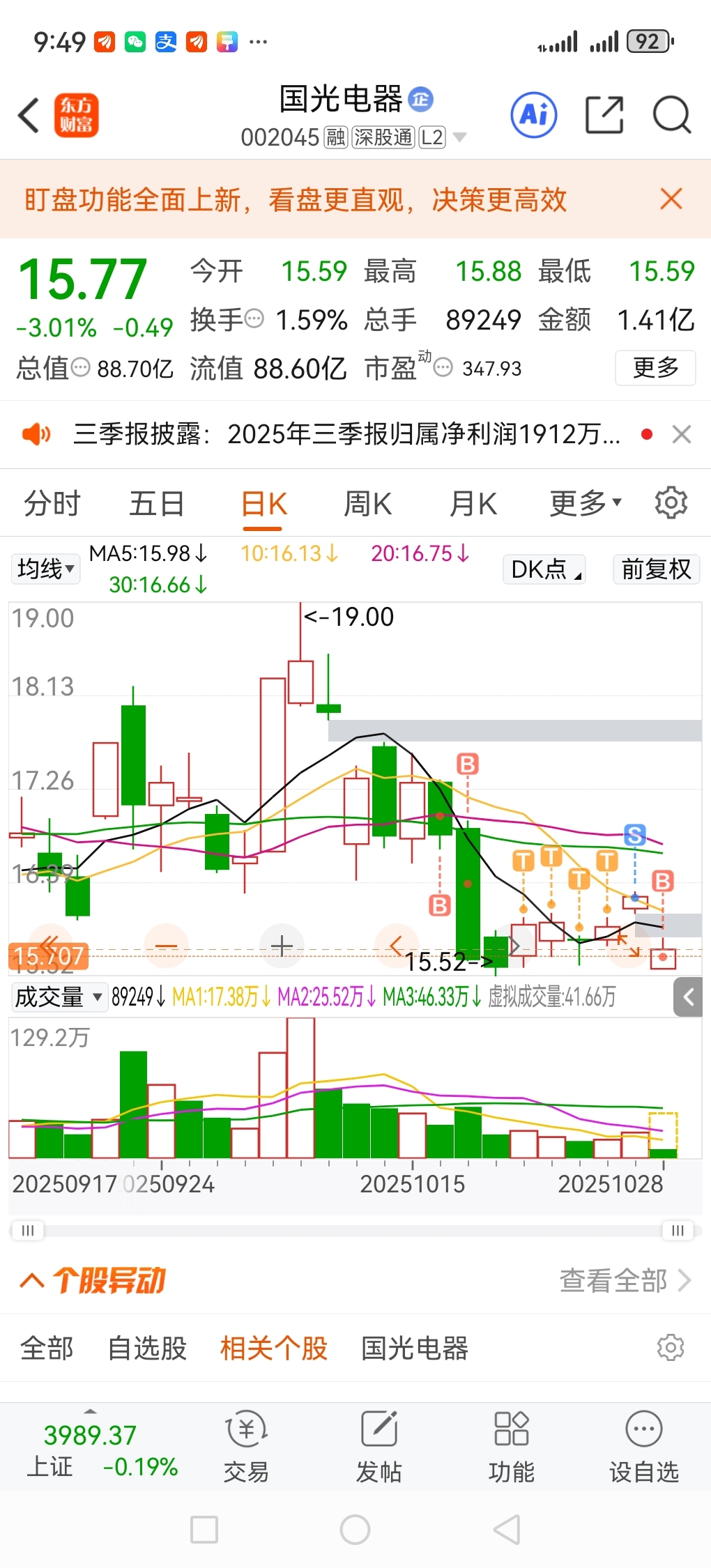Go back using the top-left arrow
Screen dimensions: 711x1568
29,115
